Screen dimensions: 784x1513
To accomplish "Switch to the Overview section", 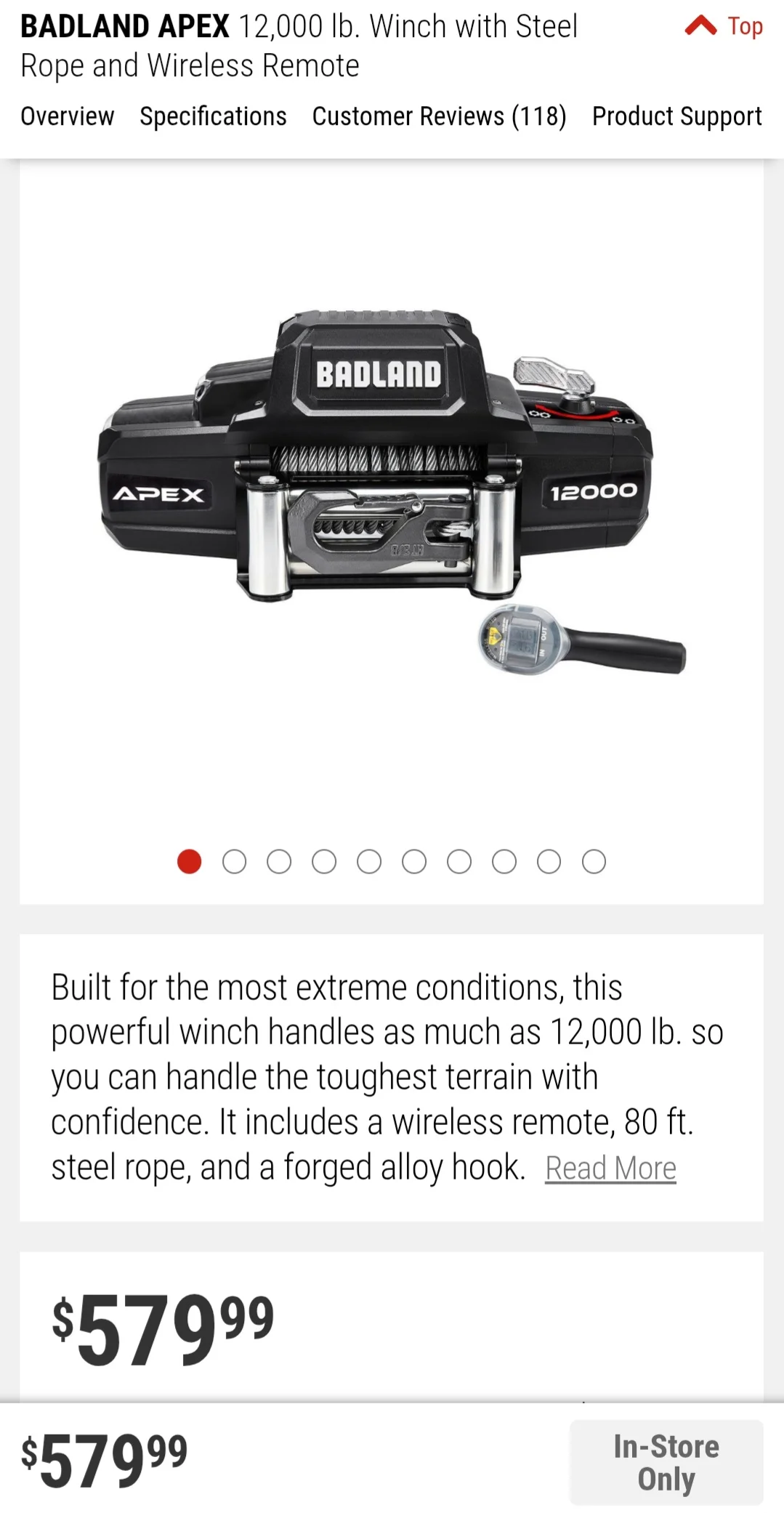I will 67,116.
